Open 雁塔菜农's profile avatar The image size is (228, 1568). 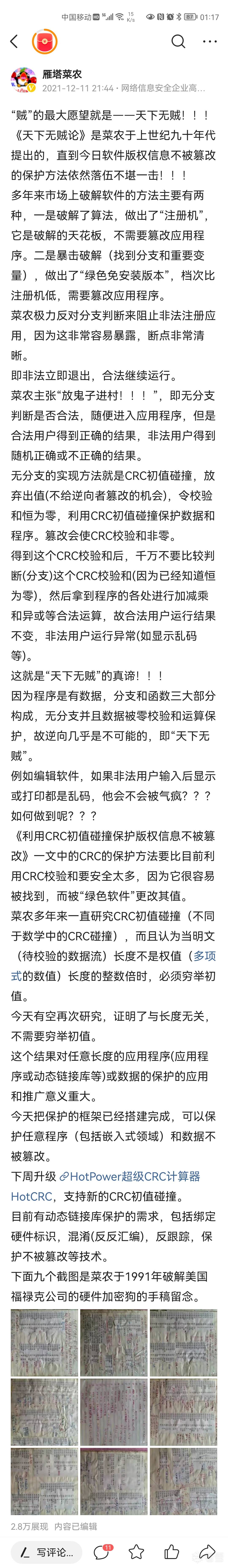23,80
